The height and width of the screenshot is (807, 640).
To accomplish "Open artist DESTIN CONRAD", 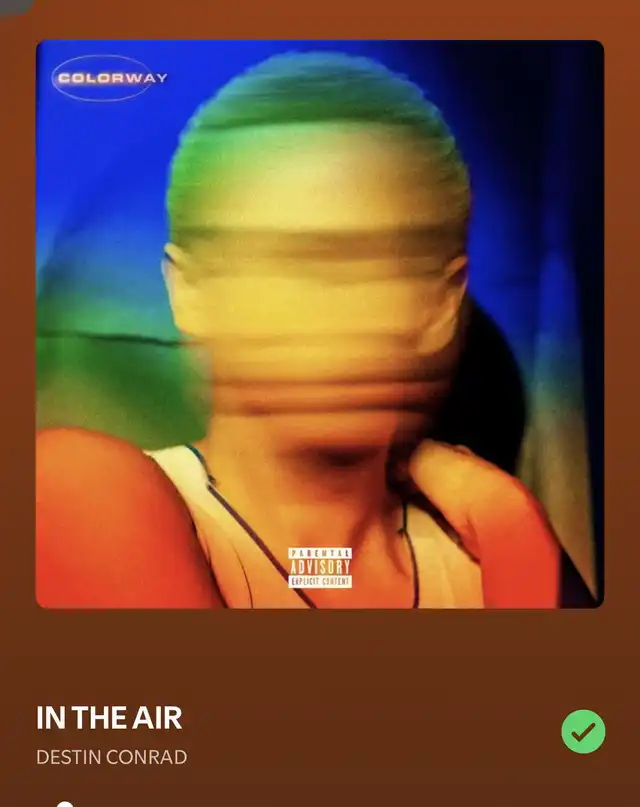I will pyautogui.click(x=112, y=757).
